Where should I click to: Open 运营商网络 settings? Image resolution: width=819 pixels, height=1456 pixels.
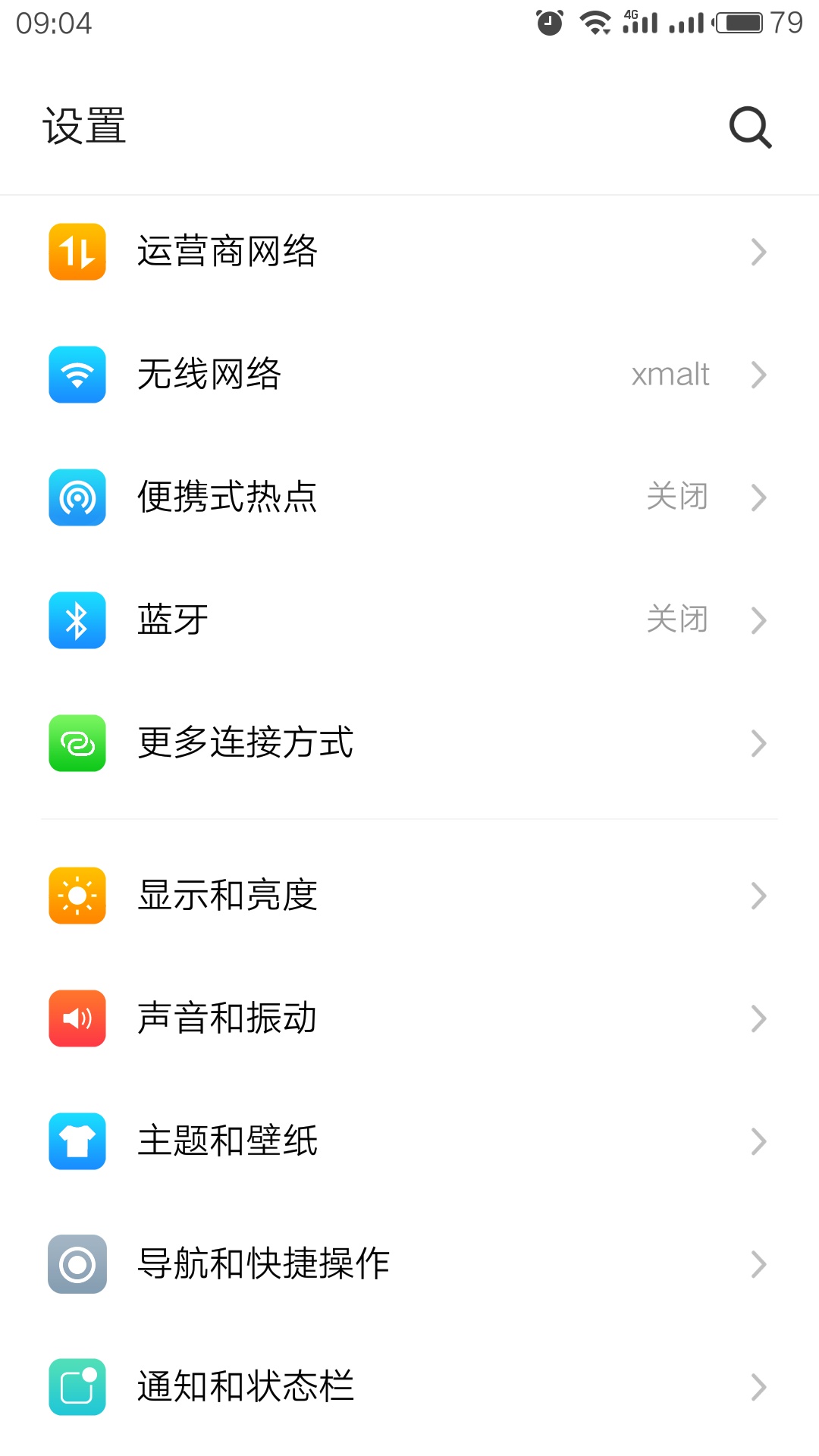(x=409, y=252)
